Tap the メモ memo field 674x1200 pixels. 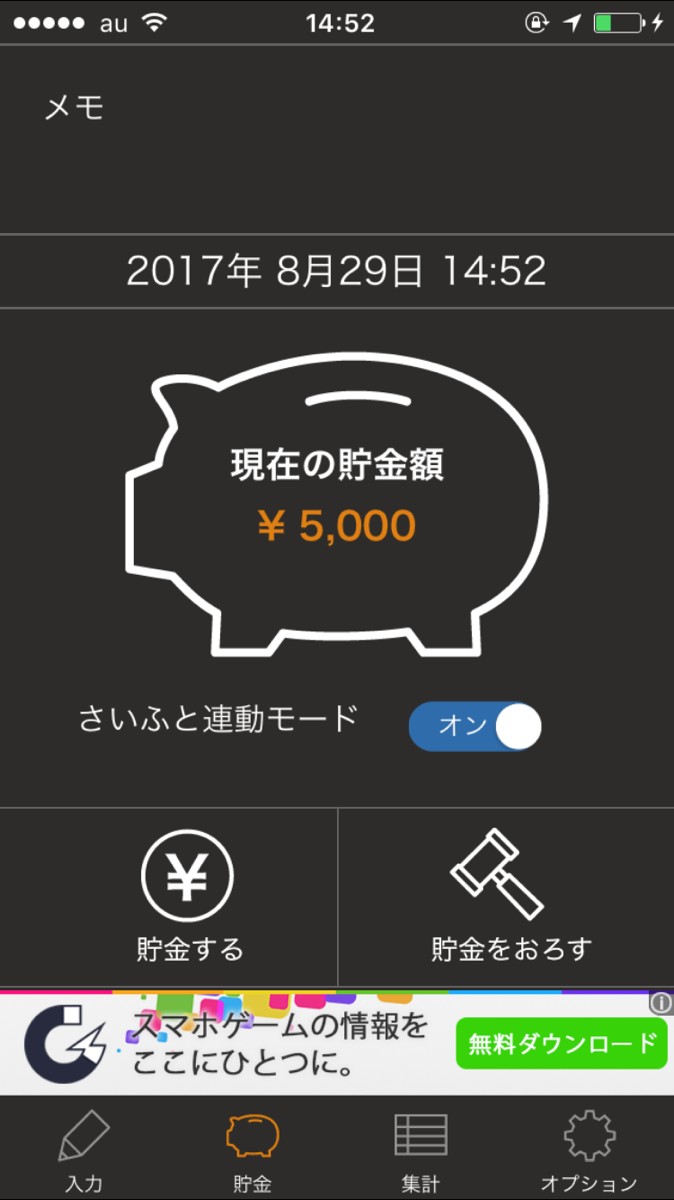[x=336, y=140]
